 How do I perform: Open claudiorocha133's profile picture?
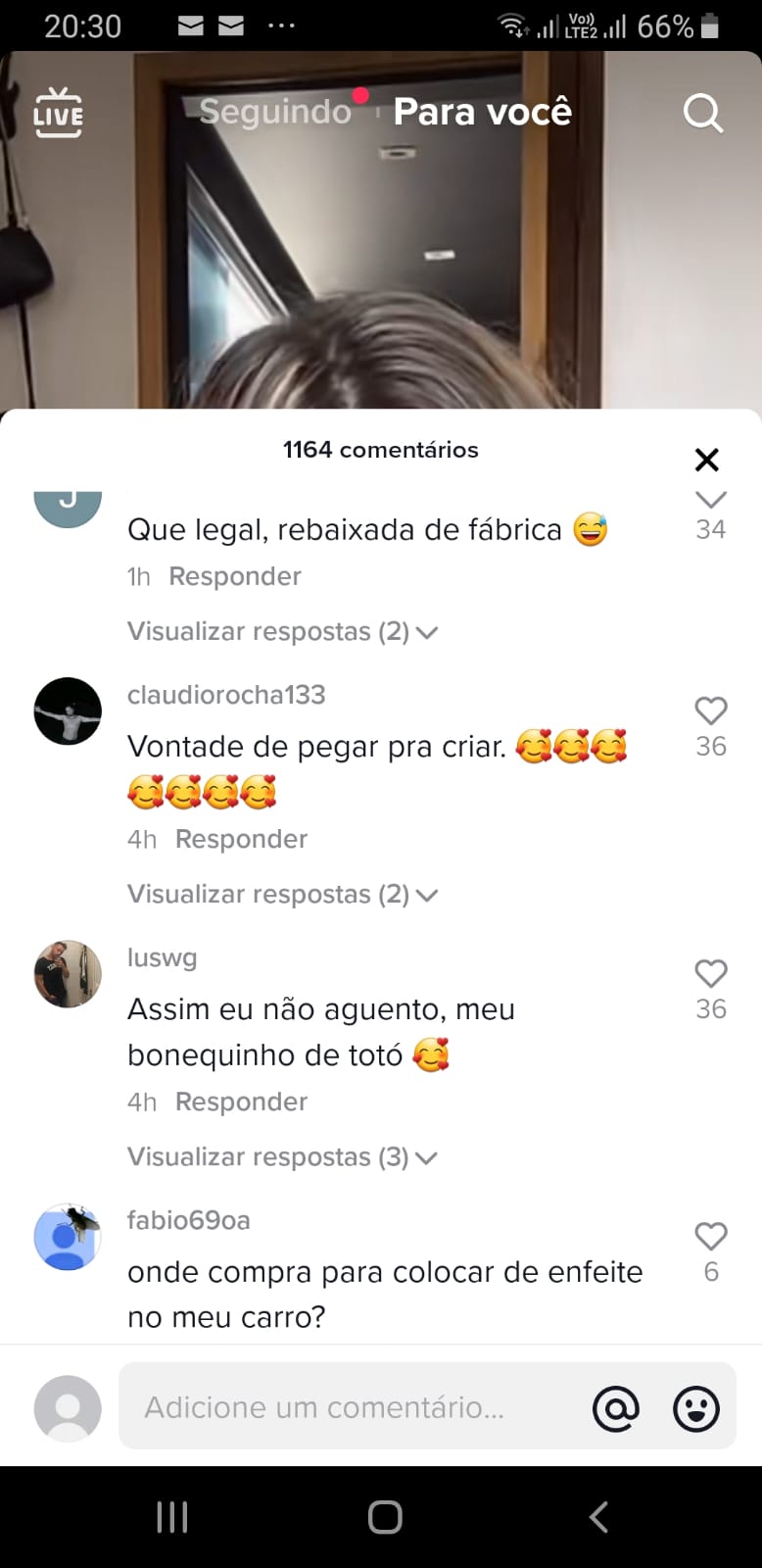point(68,711)
